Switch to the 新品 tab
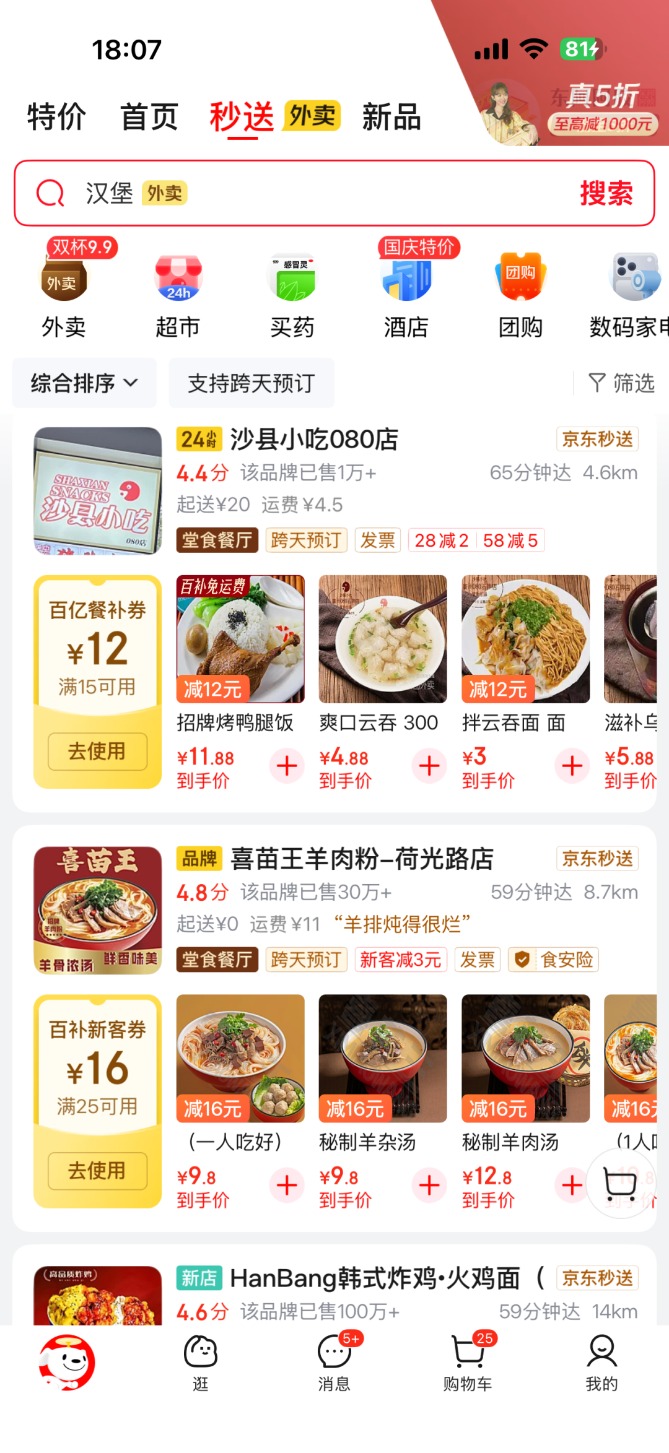 tap(391, 117)
